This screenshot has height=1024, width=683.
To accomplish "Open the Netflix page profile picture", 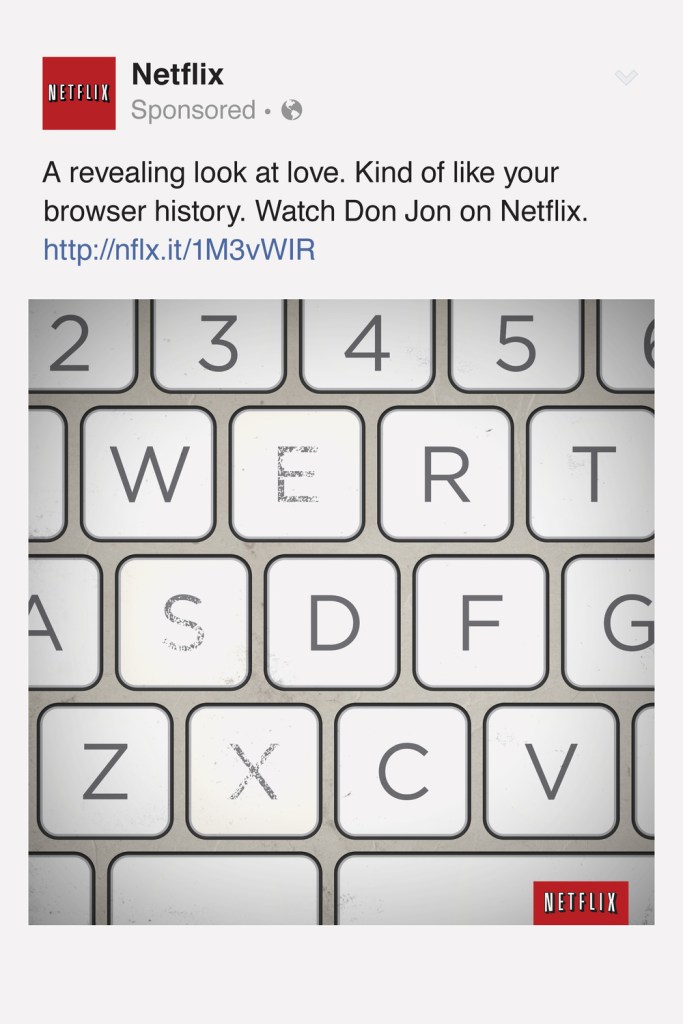I will (79, 93).
